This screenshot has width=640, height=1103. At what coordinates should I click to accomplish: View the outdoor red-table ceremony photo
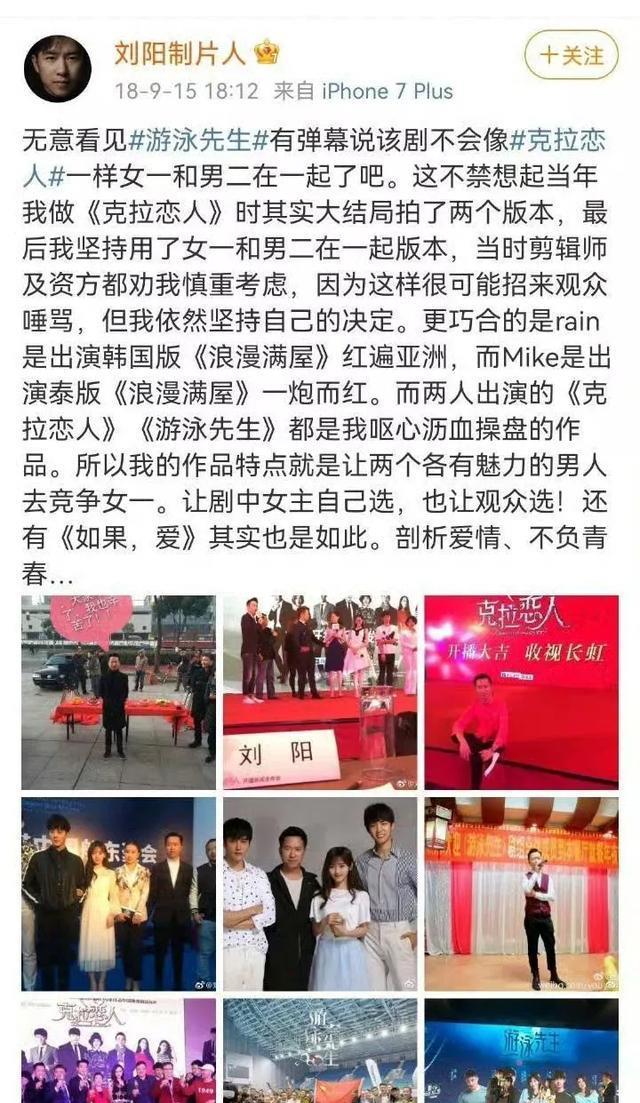(118, 692)
